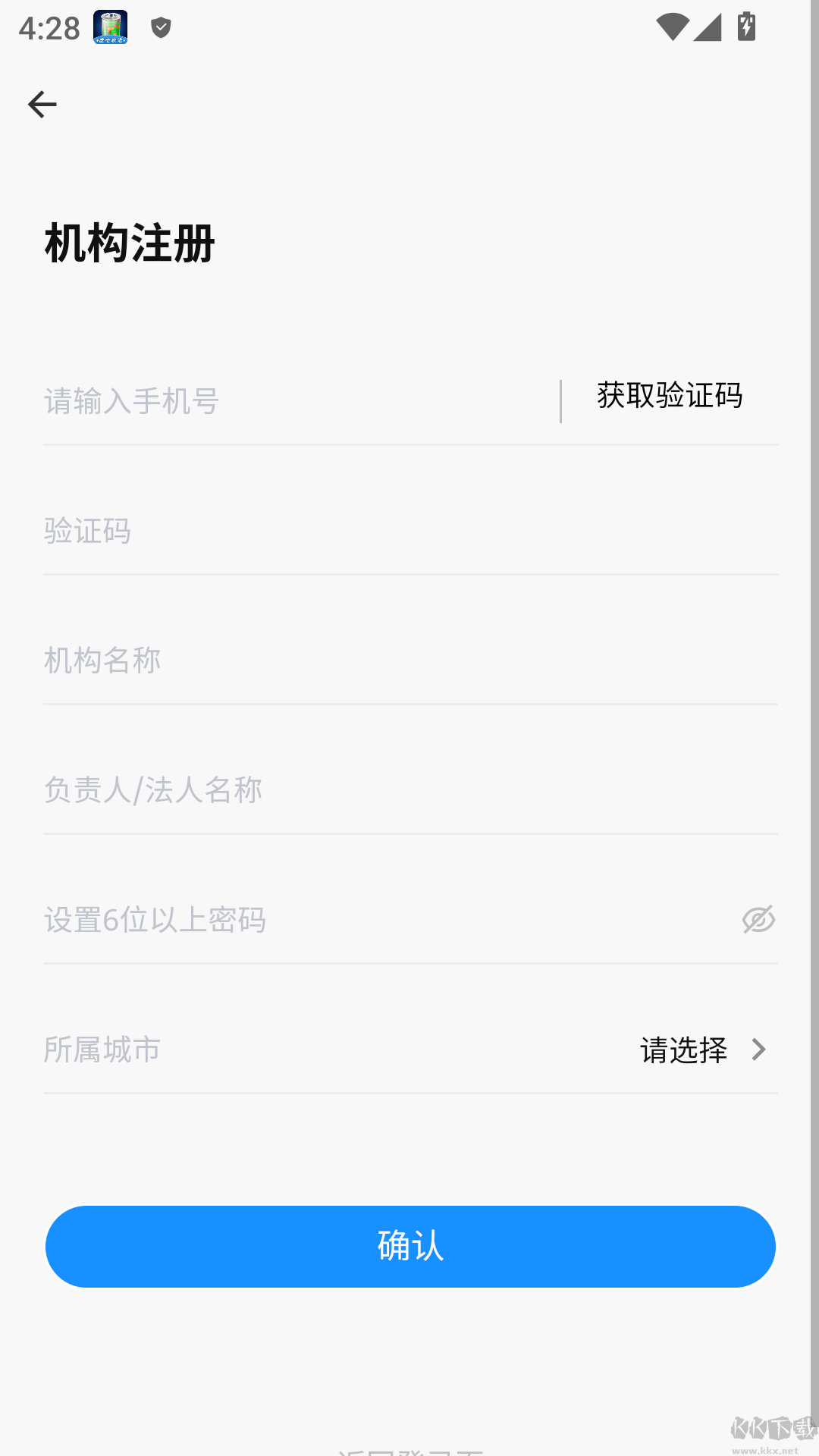
Task: Tap the battery charging icon in status bar
Action: pos(745,28)
